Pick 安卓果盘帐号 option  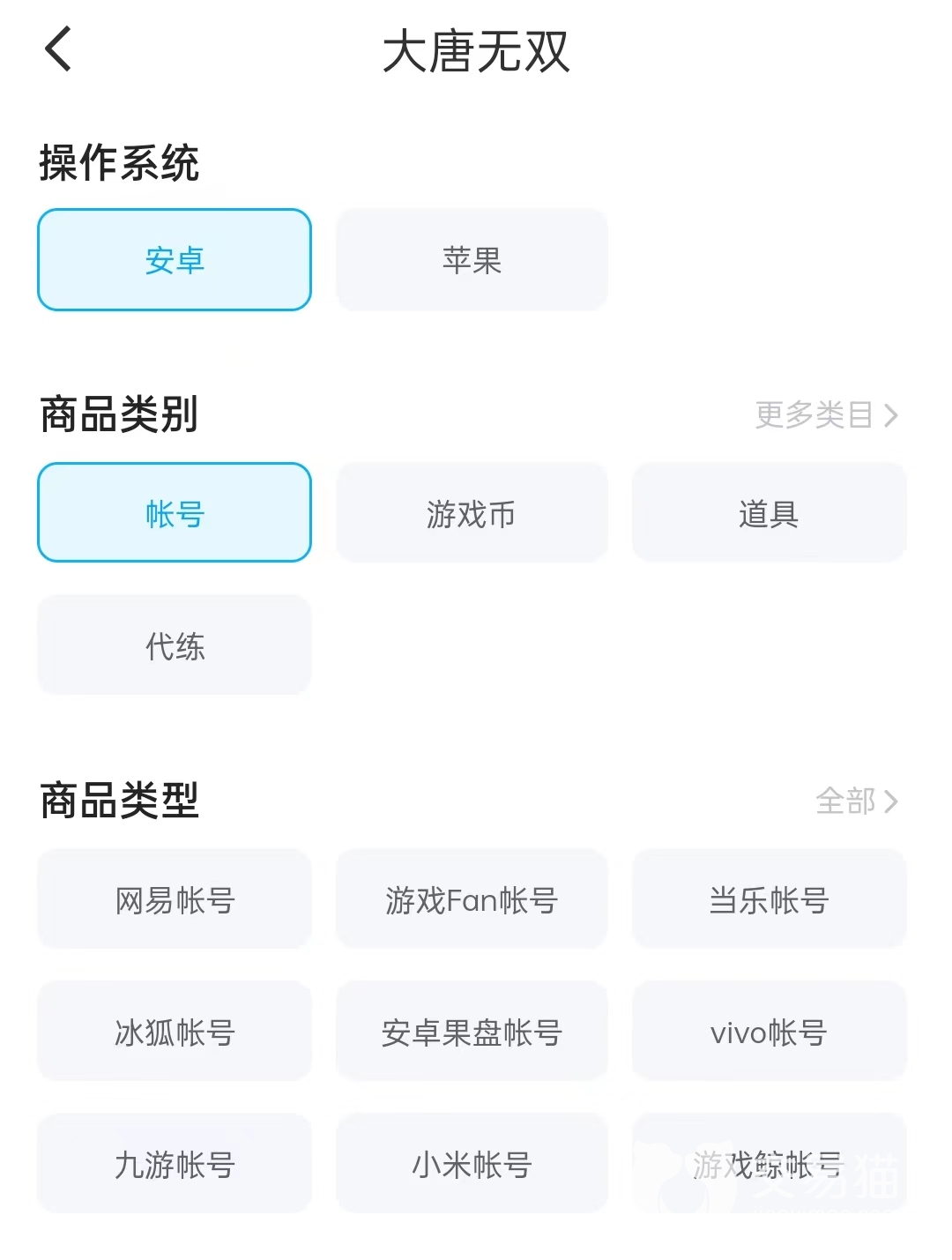point(472,1032)
